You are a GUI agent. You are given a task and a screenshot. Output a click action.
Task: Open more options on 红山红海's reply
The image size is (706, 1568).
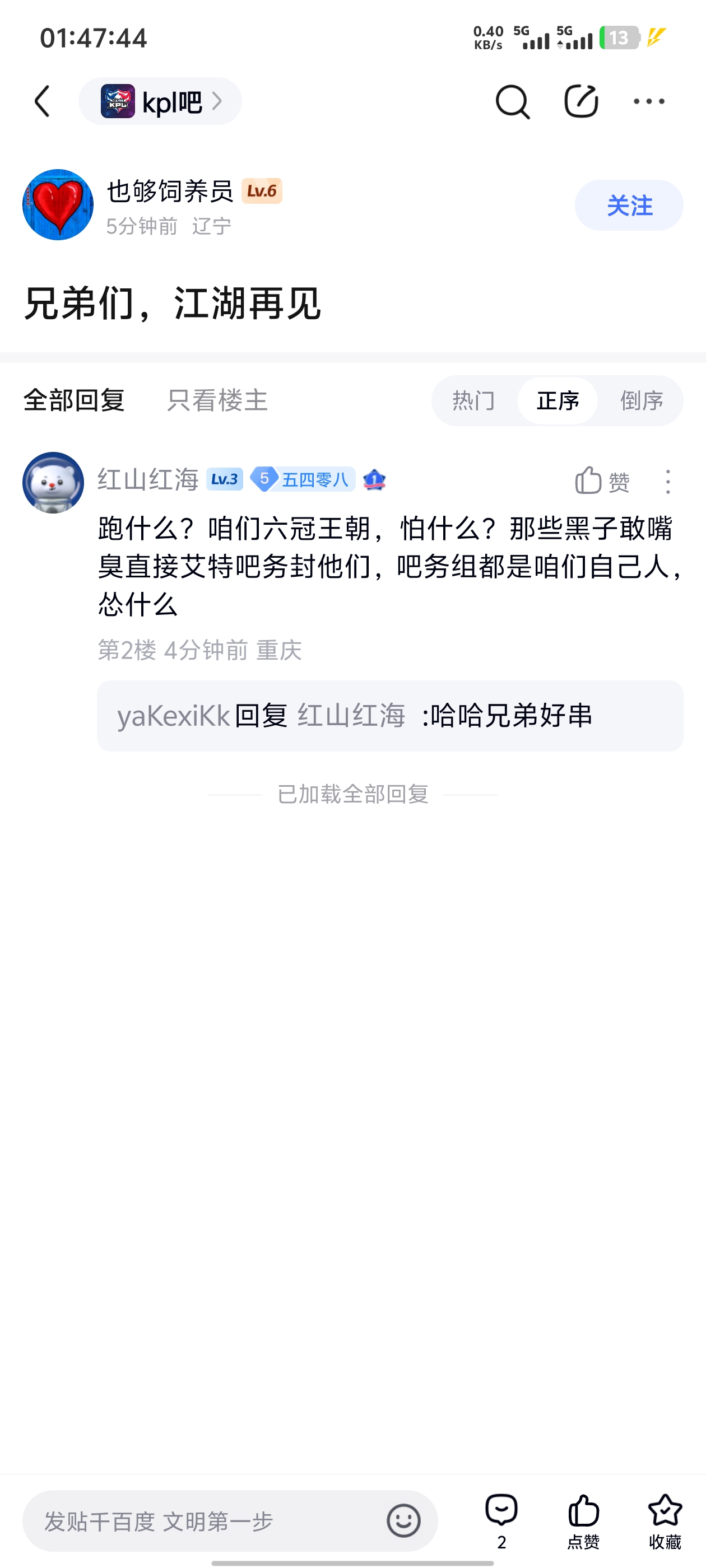pyautogui.click(x=668, y=482)
